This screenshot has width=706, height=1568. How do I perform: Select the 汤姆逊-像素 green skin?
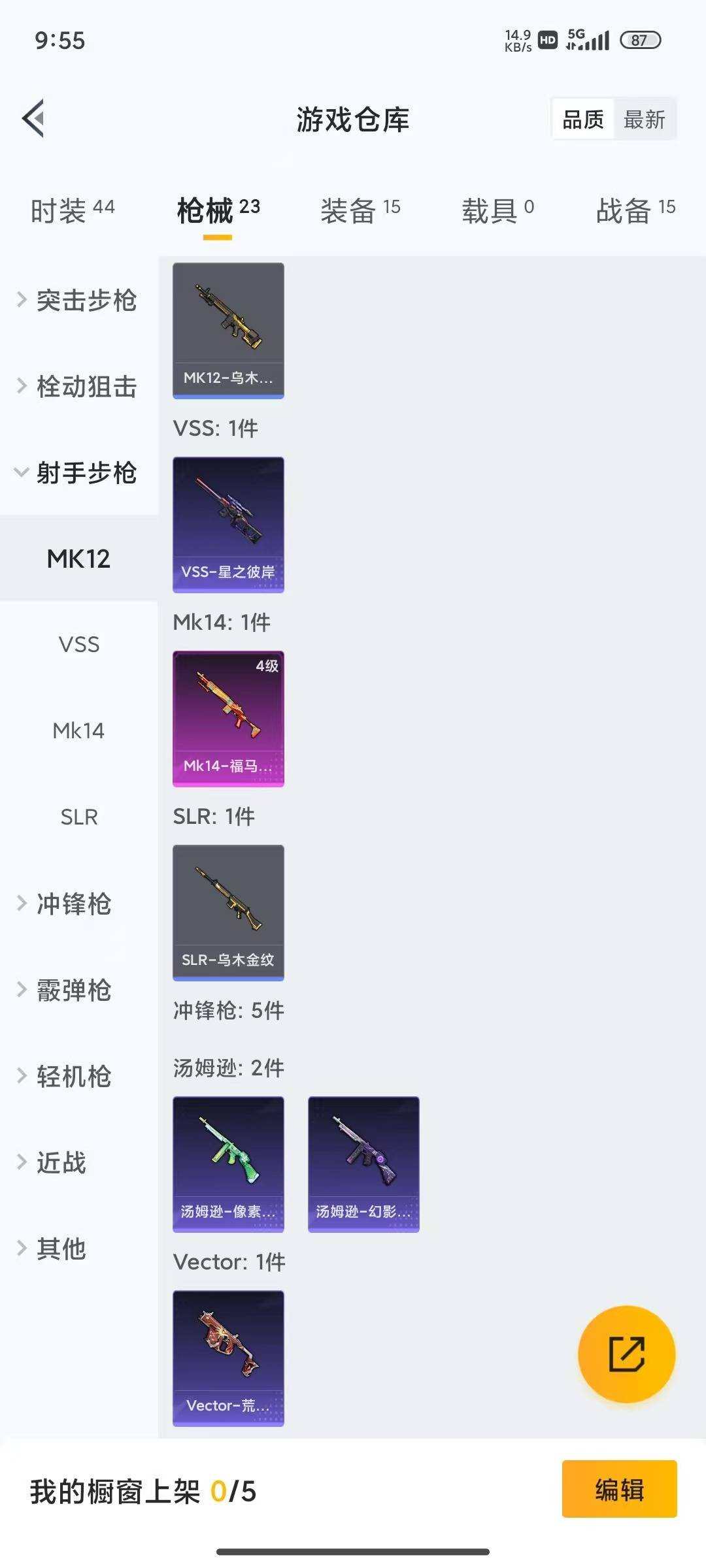coord(227,1166)
